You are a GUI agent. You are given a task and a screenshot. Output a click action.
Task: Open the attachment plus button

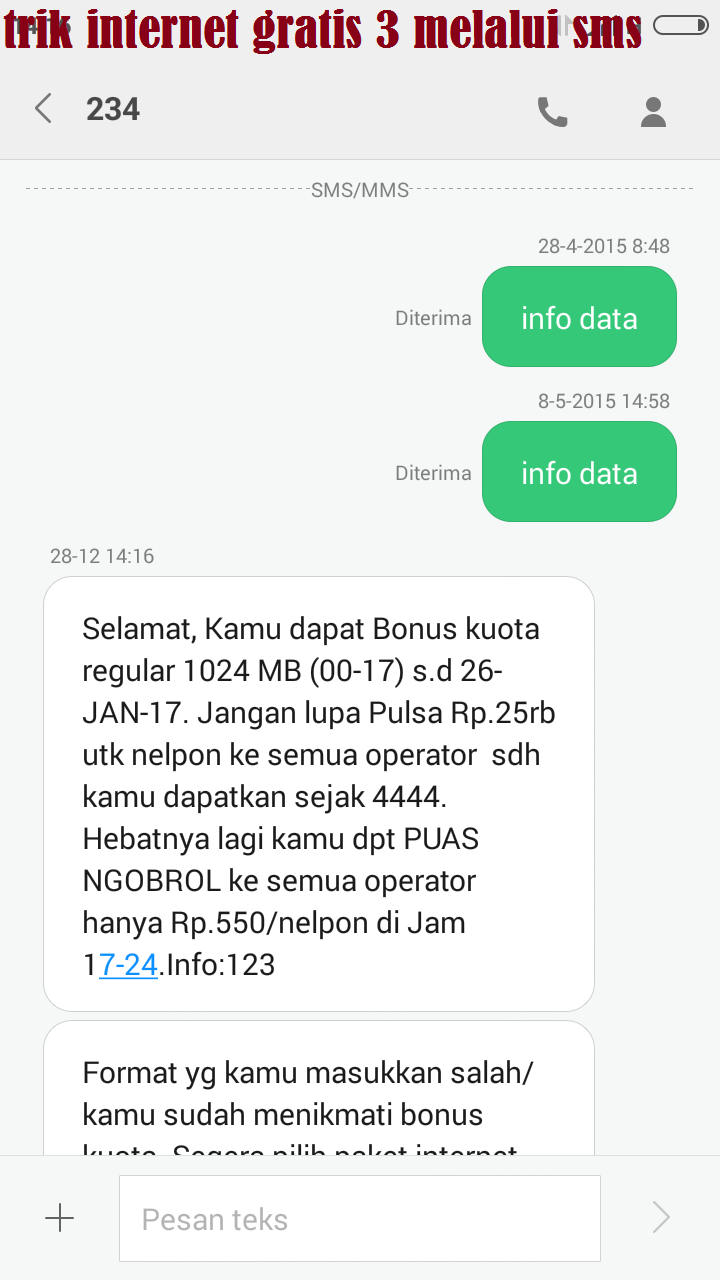(x=60, y=1218)
